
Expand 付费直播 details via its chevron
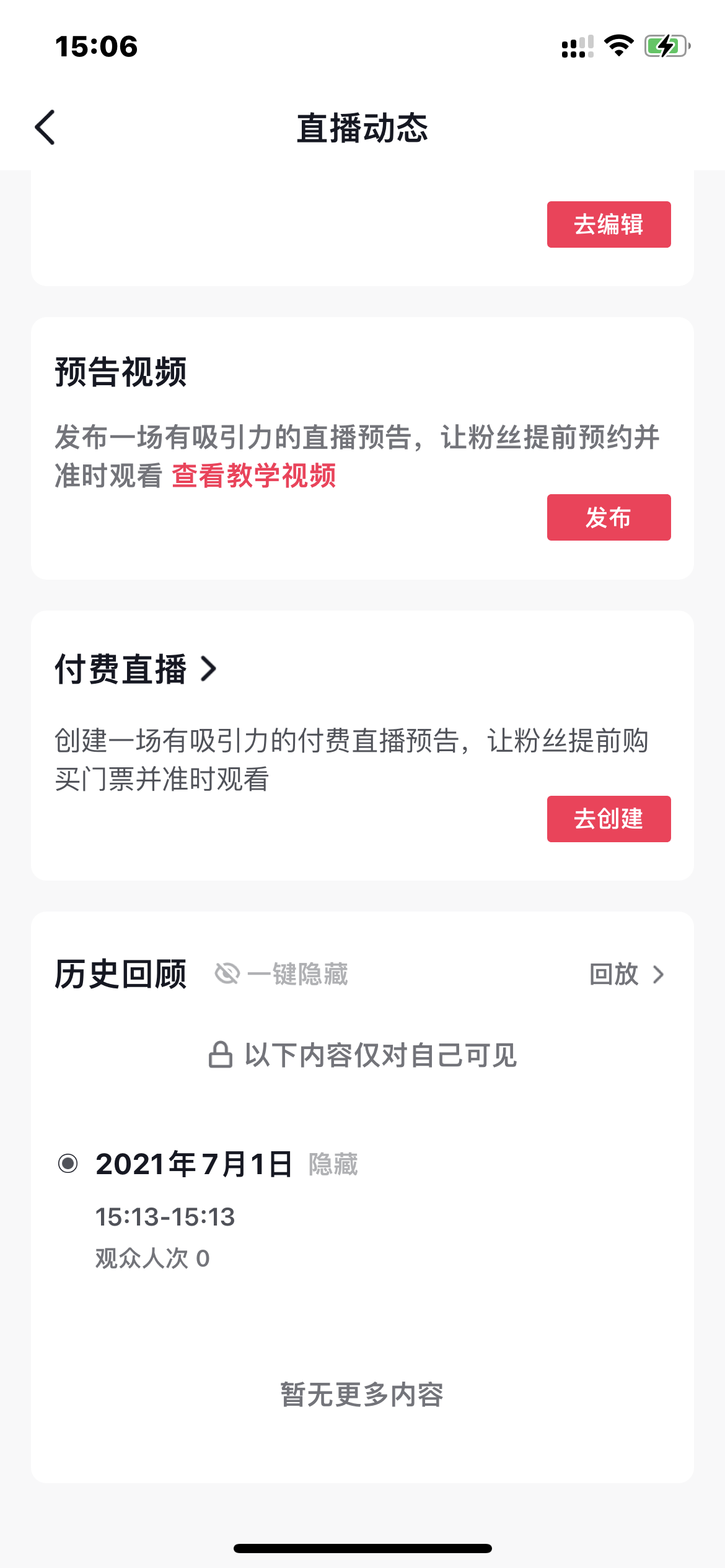point(209,669)
